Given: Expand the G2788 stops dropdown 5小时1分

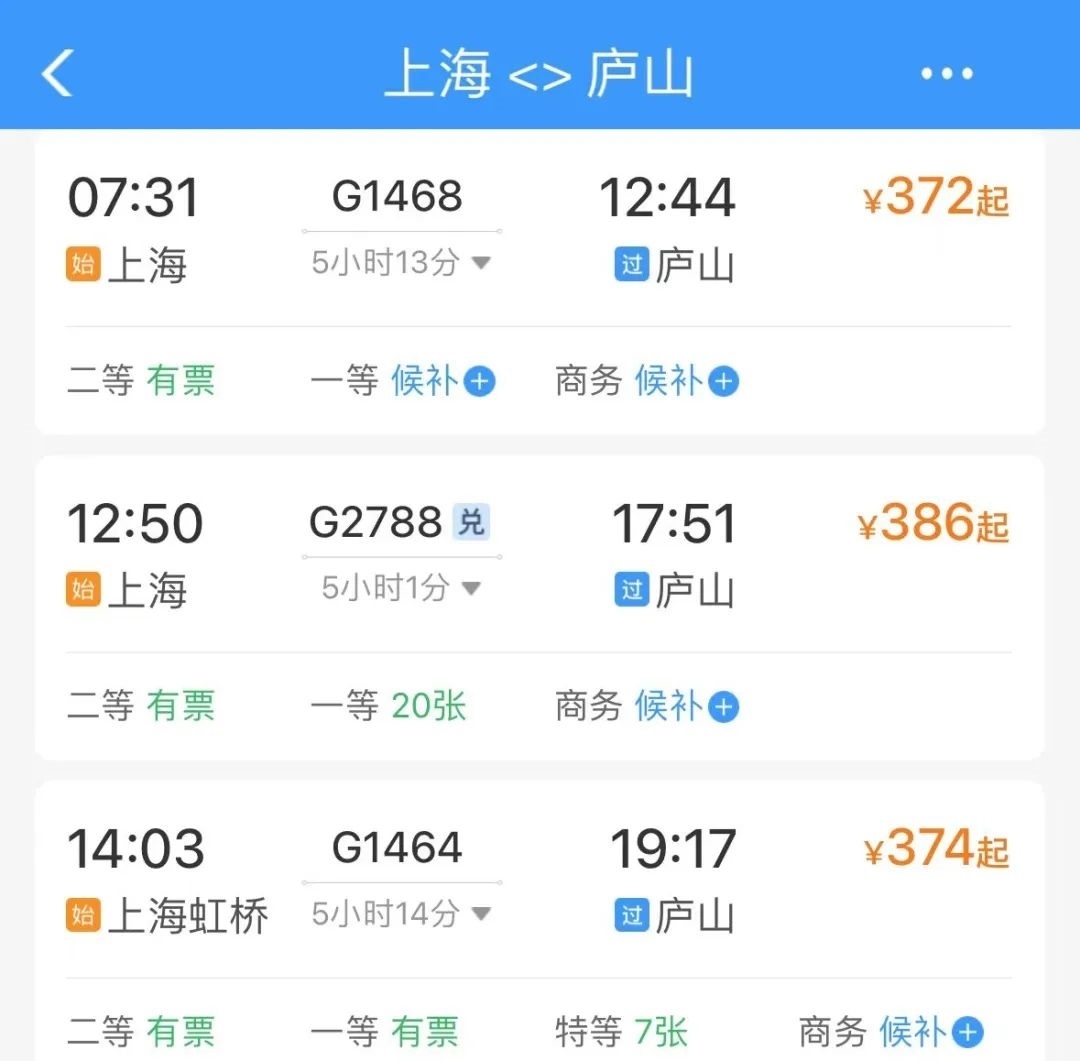Looking at the screenshot, I should tap(401, 588).
